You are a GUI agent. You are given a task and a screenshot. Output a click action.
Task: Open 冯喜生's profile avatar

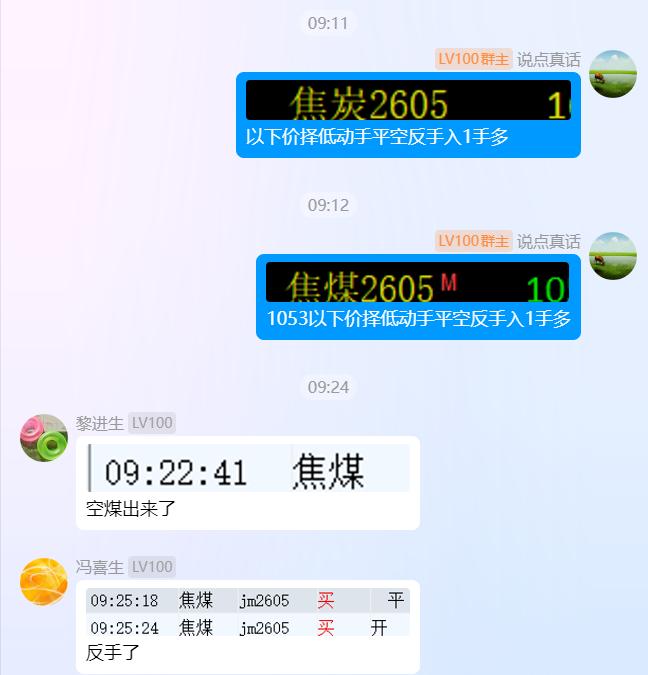click(x=44, y=582)
